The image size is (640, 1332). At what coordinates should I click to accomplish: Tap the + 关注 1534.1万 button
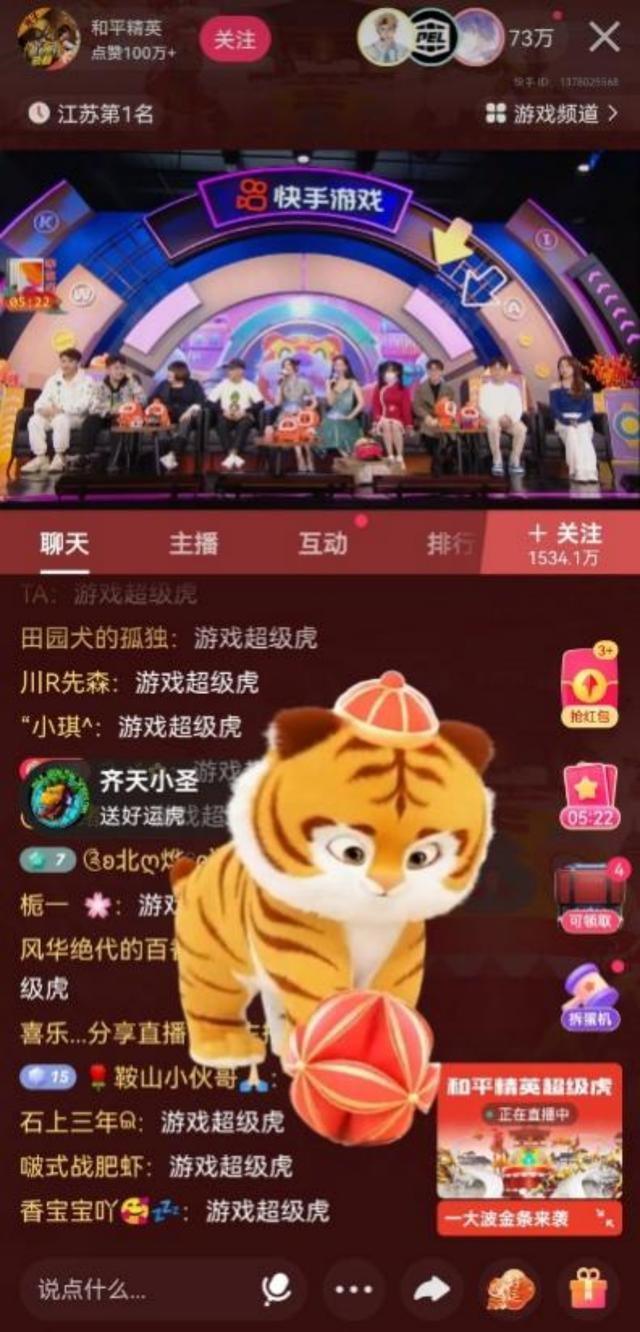click(x=564, y=543)
